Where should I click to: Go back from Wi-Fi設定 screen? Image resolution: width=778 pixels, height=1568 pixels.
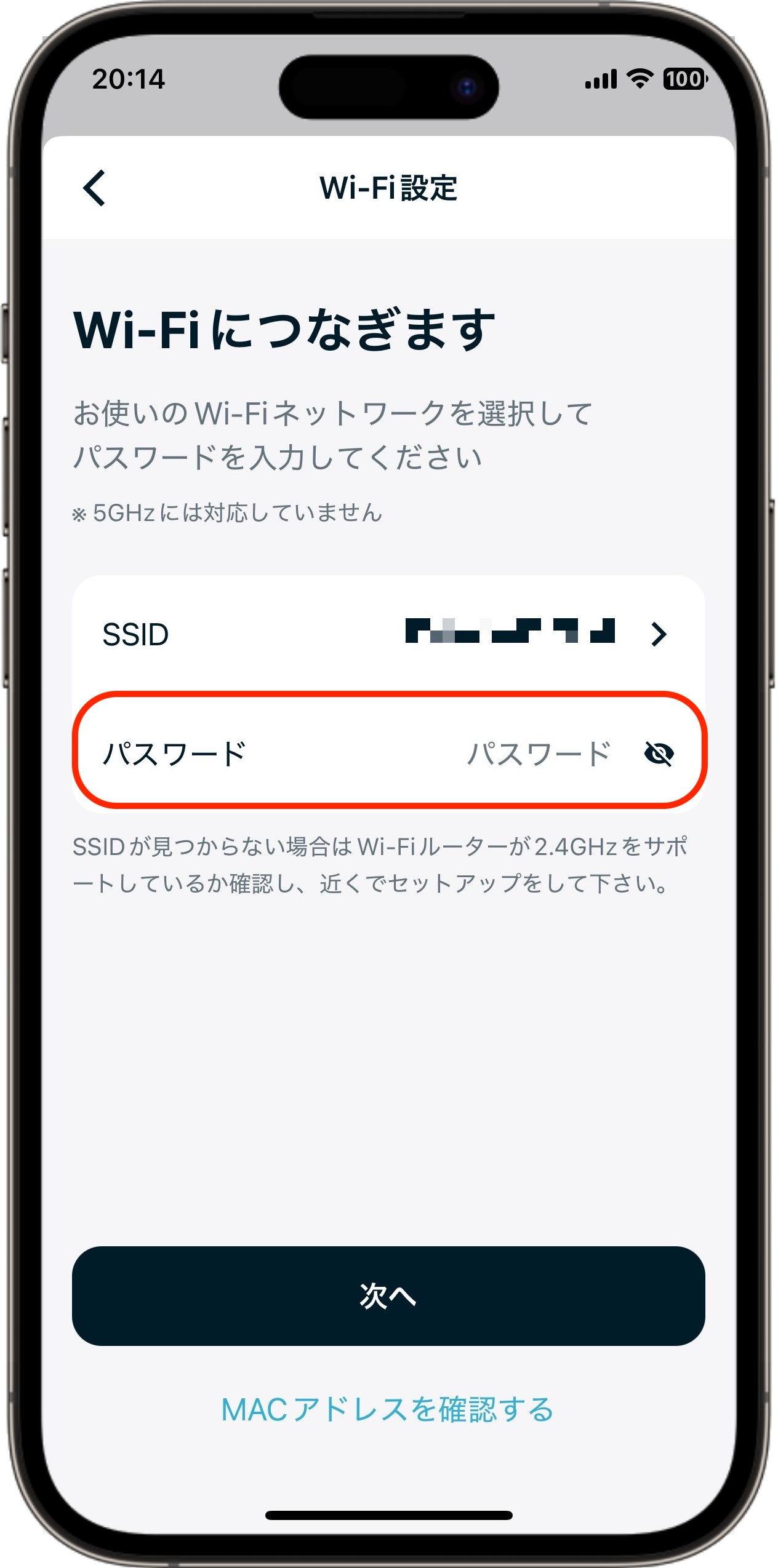[x=95, y=188]
